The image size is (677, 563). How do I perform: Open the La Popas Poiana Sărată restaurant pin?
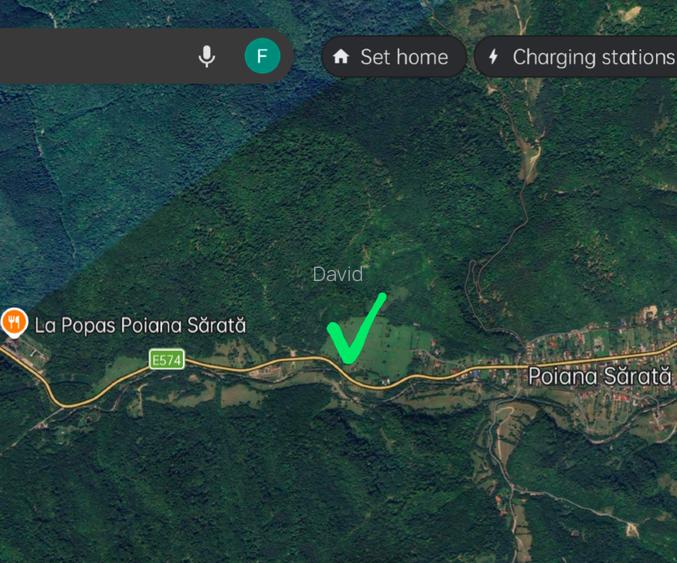tap(14, 323)
